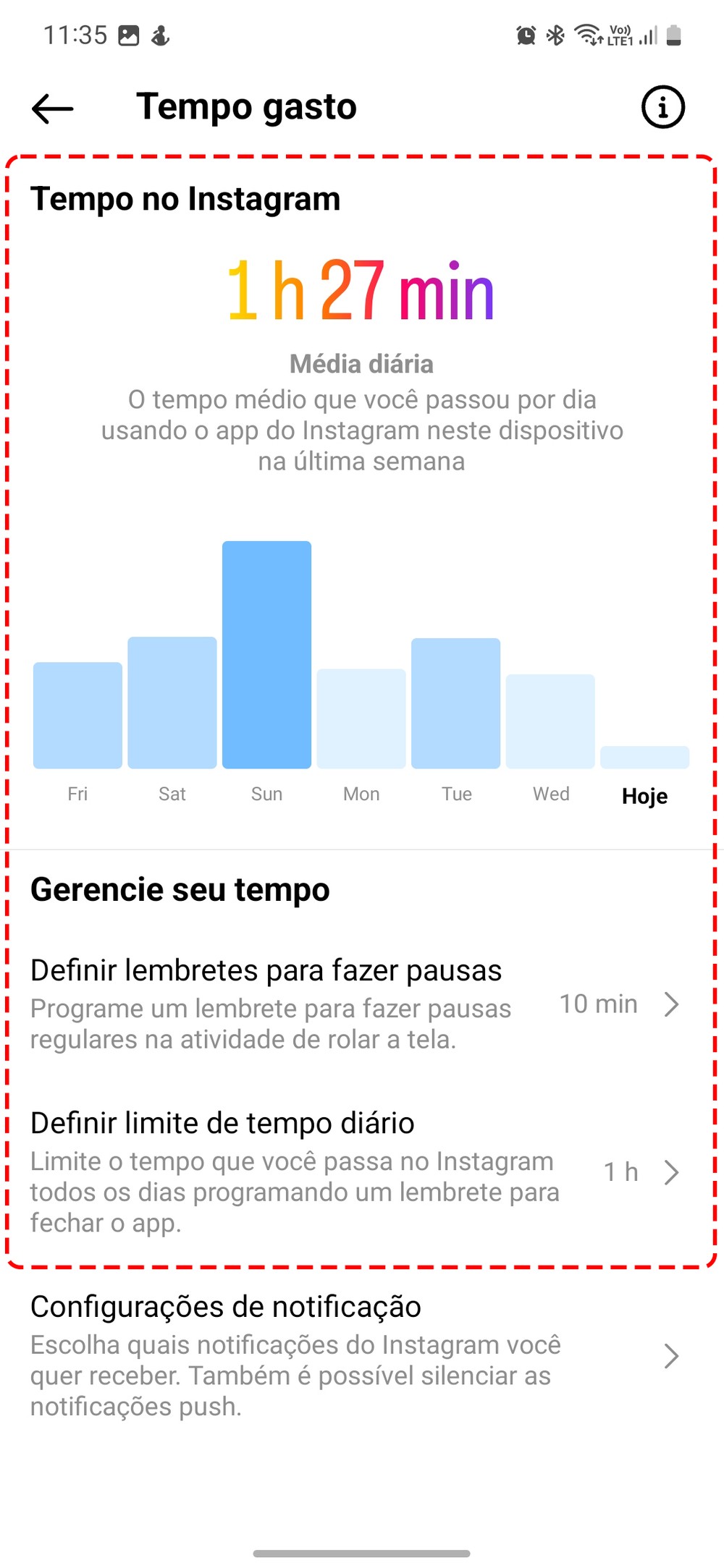Go back from Tempo gasto
Viewport: 724px width, 1568px height.
53,109
